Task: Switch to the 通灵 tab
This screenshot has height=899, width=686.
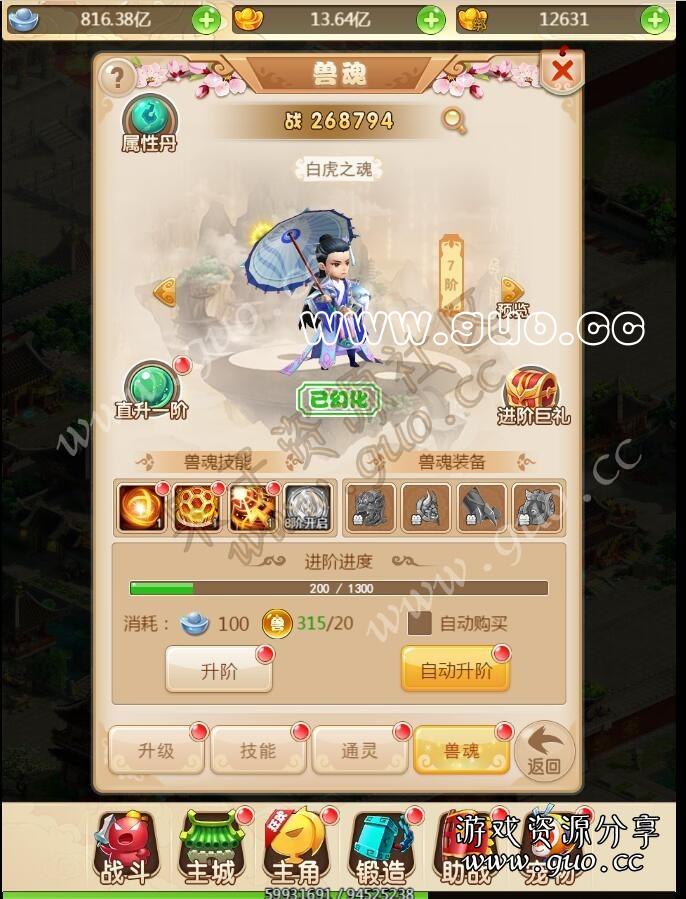Action: 360,750
